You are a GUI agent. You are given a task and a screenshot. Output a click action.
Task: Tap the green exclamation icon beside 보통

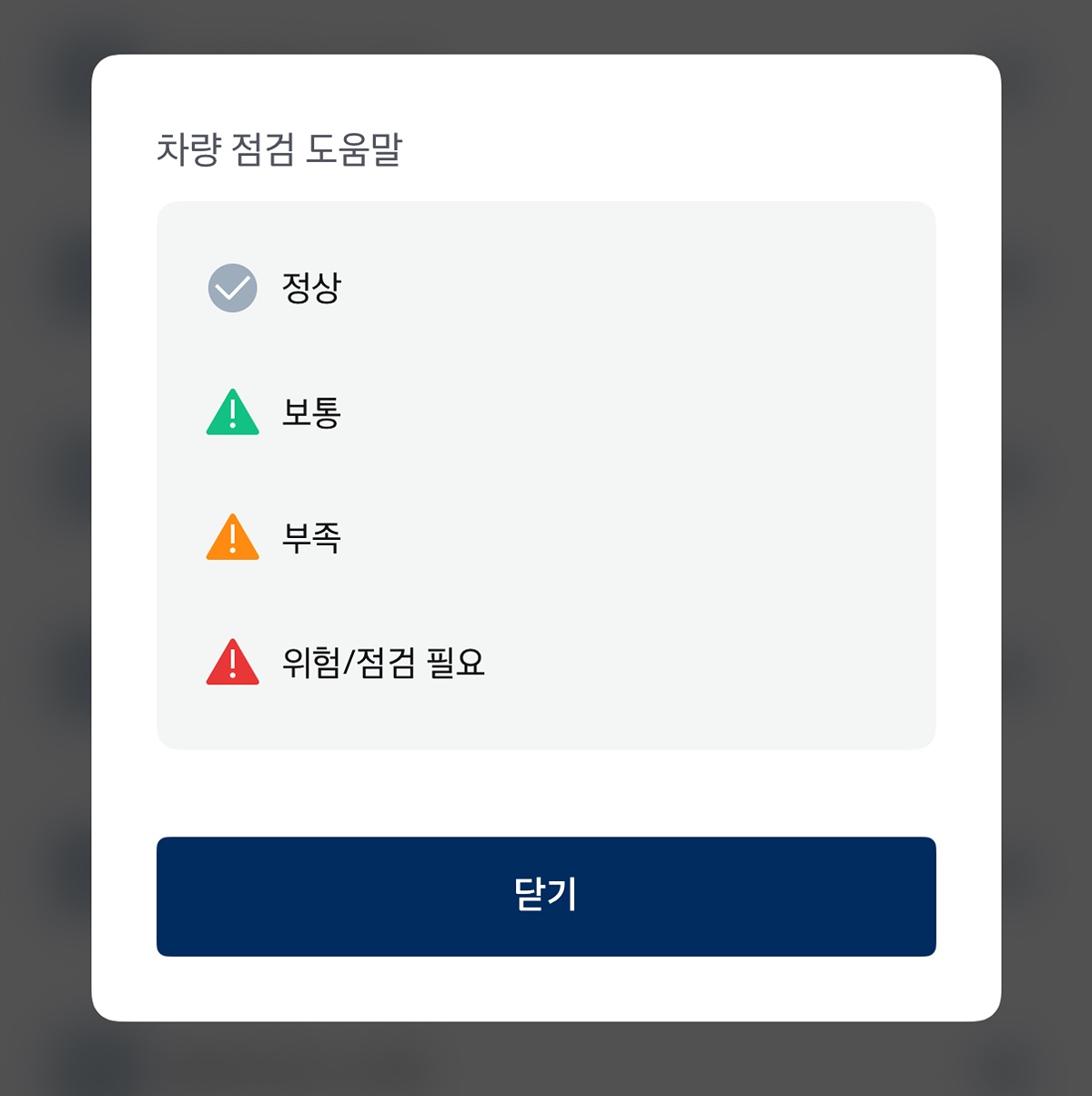tap(232, 413)
